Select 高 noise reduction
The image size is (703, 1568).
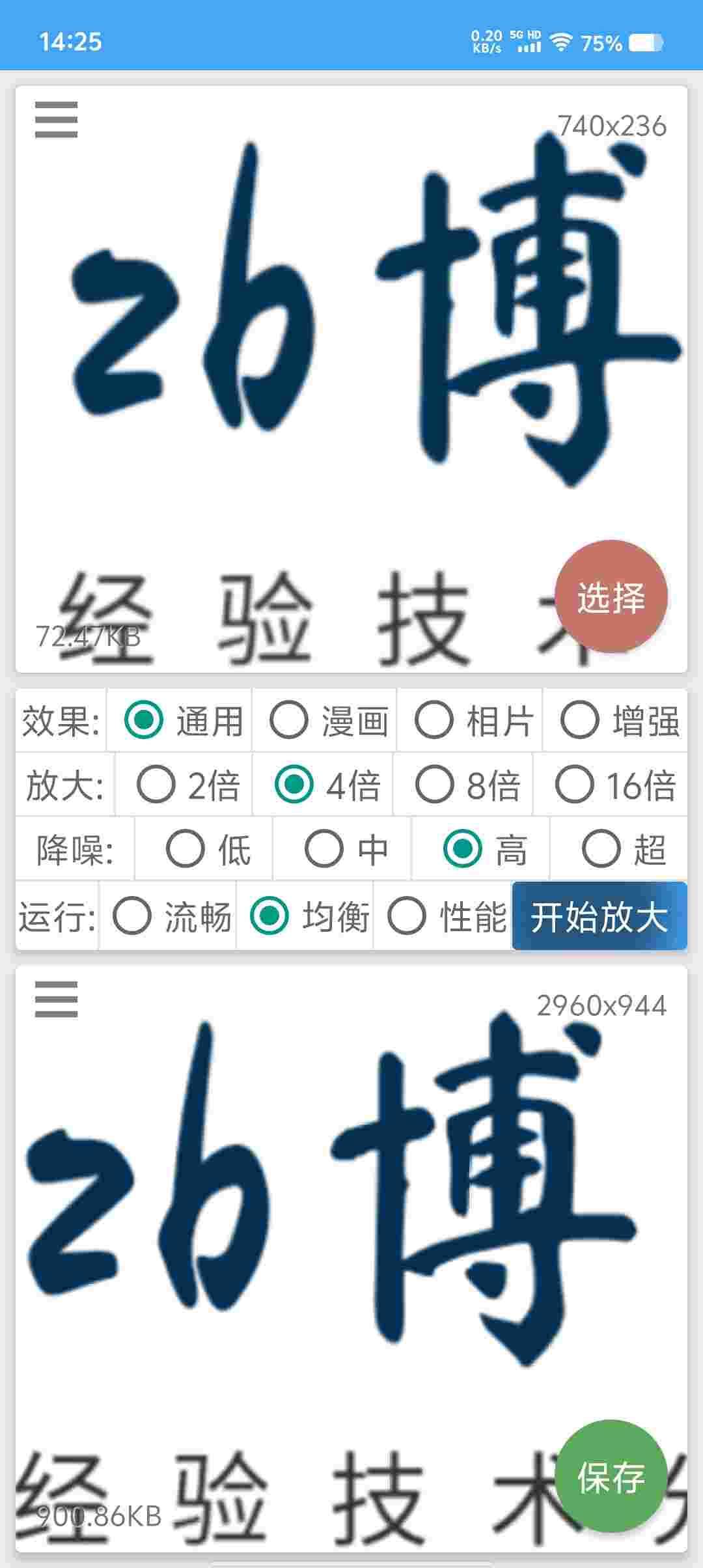pos(462,848)
